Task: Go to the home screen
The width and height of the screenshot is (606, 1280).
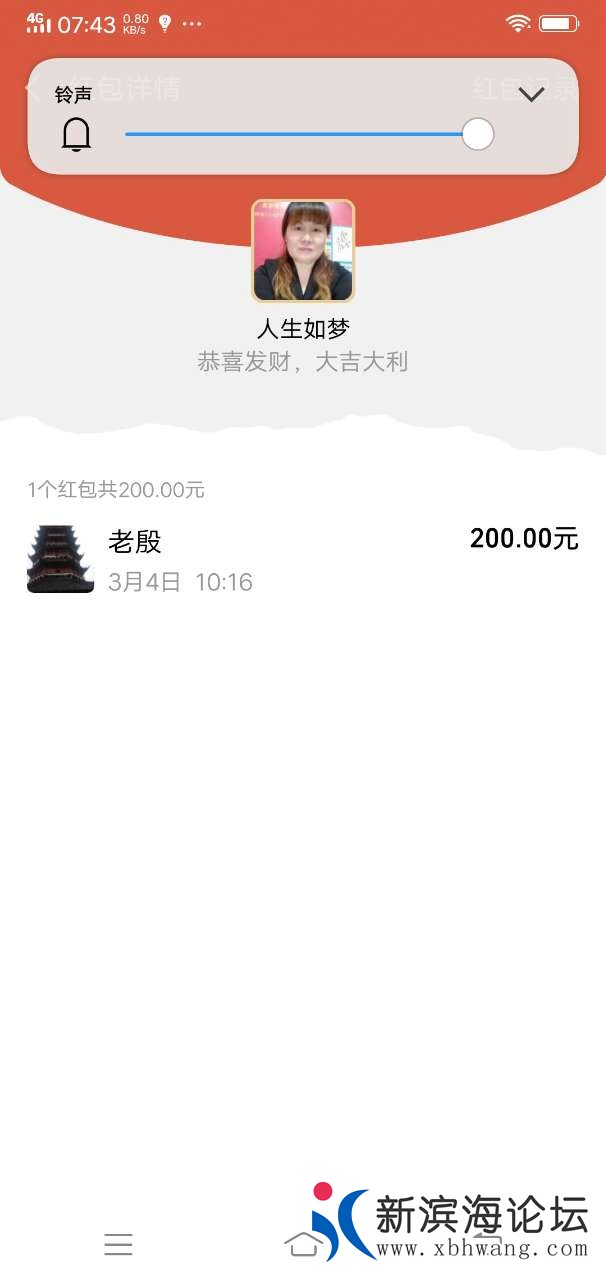Action: [x=303, y=1244]
